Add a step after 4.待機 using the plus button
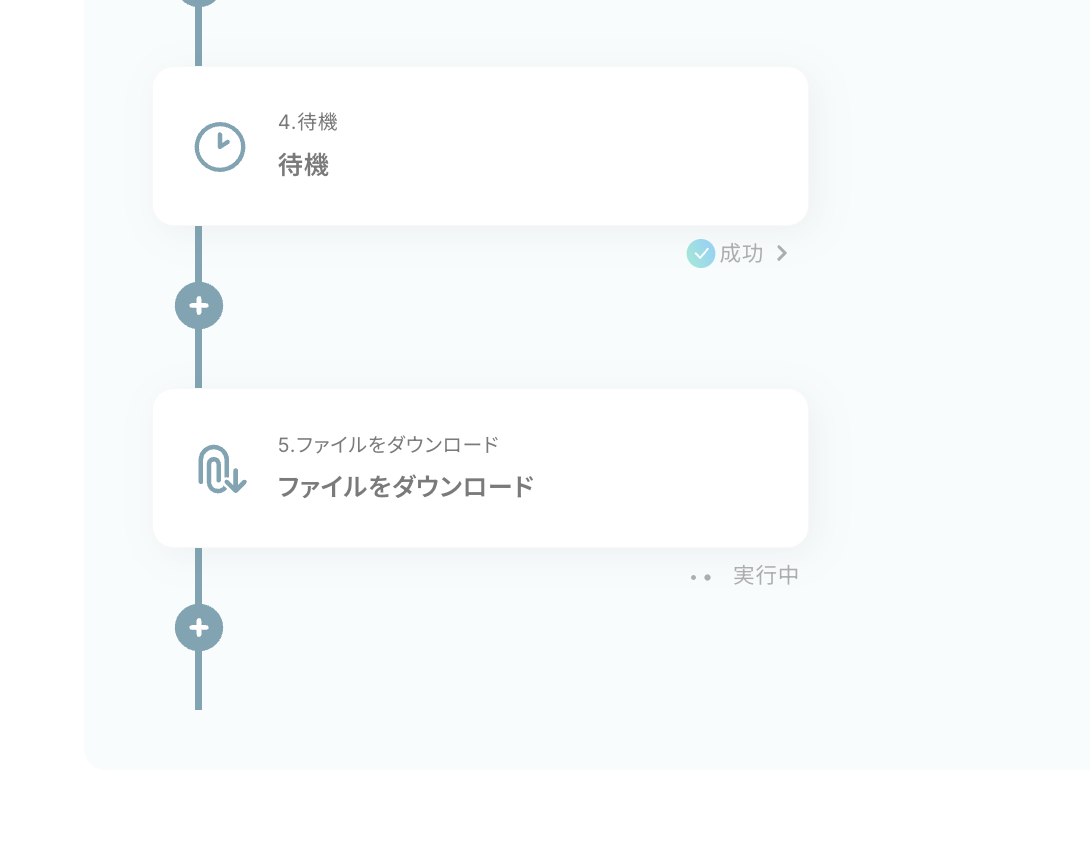The height and width of the screenshot is (852, 1090). click(199, 306)
